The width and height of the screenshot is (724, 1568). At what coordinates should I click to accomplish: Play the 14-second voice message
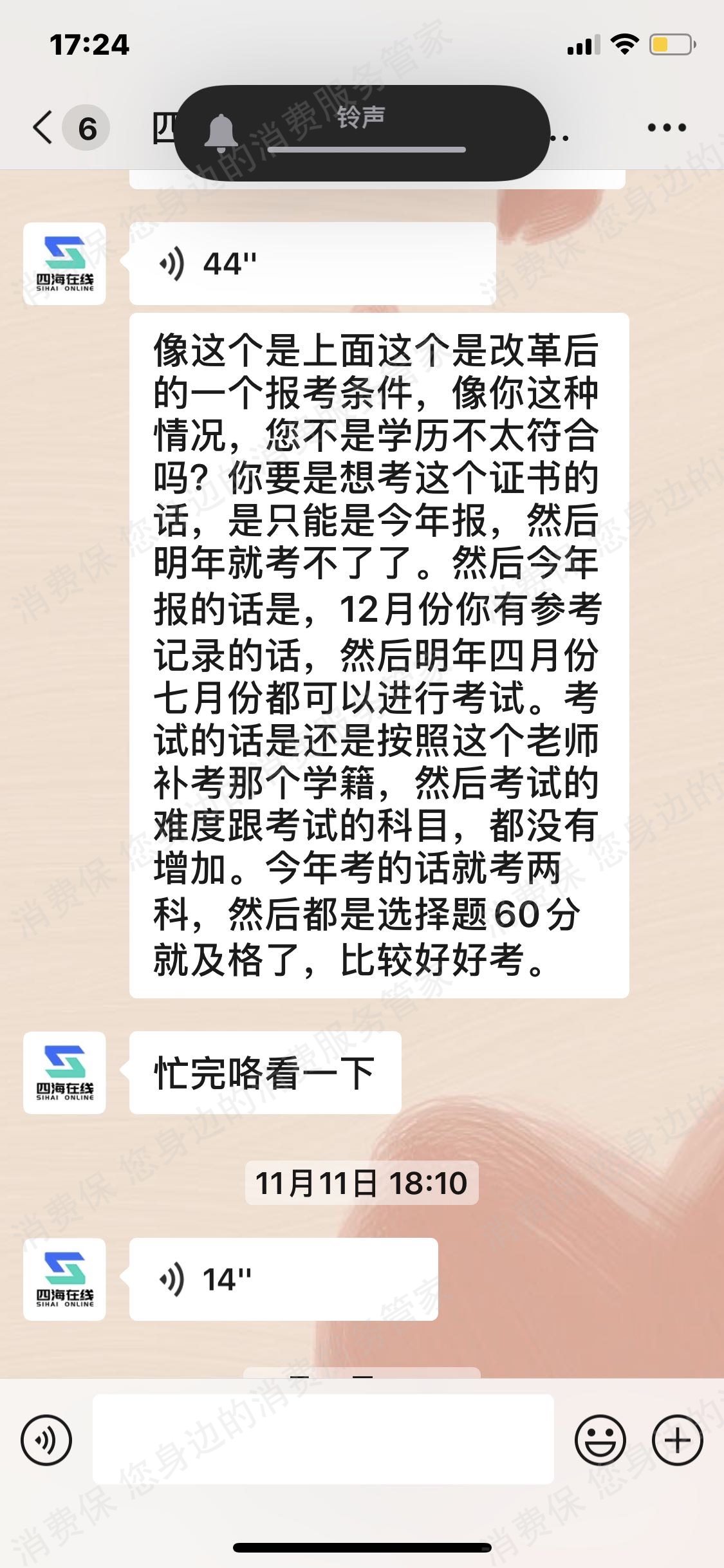click(x=283, y=1279)
